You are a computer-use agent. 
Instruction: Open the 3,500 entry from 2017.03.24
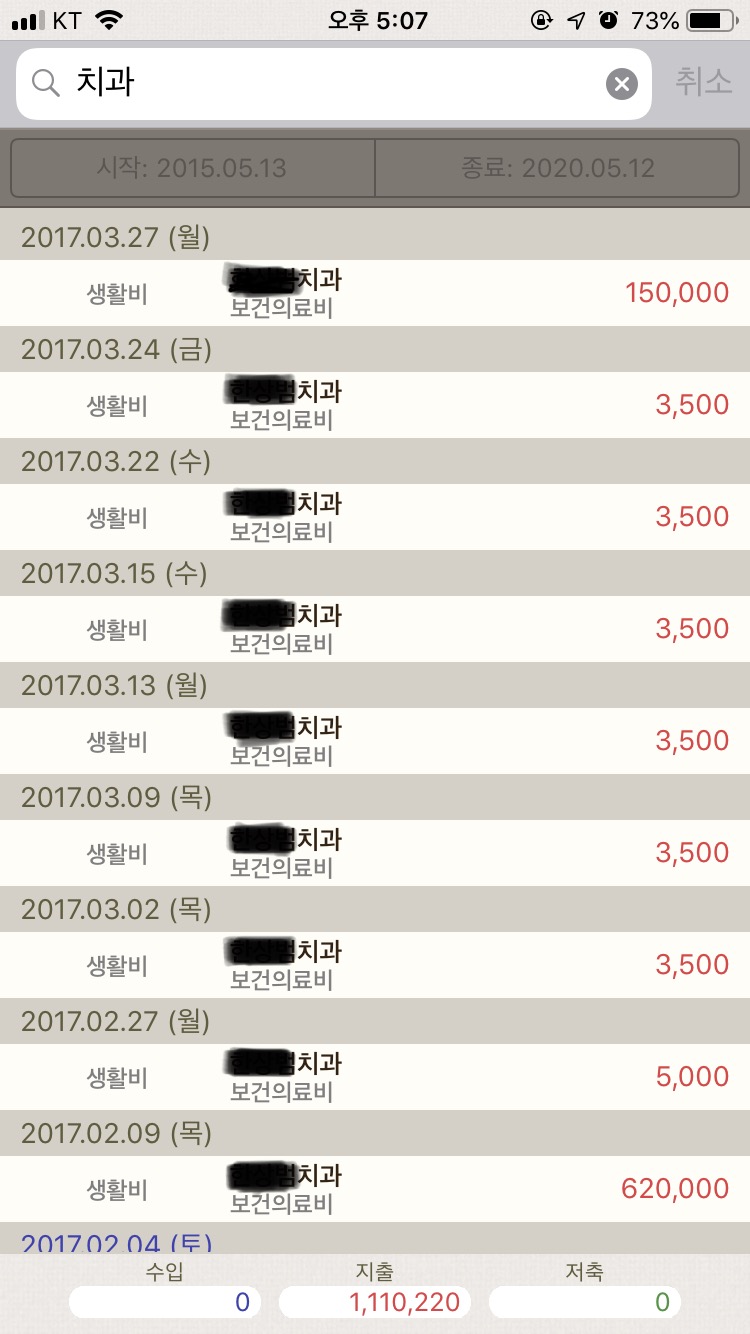coord(375,405)
